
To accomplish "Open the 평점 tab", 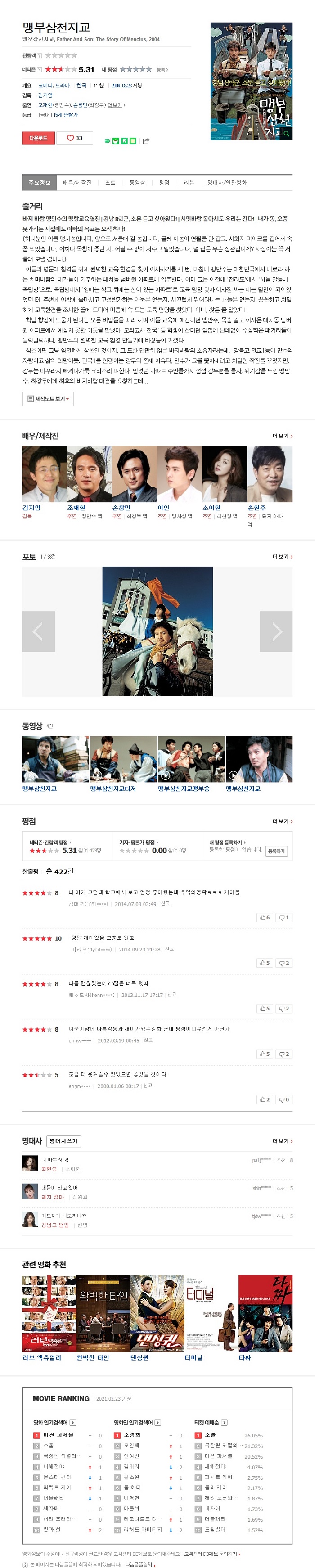I will click(164, 183).
